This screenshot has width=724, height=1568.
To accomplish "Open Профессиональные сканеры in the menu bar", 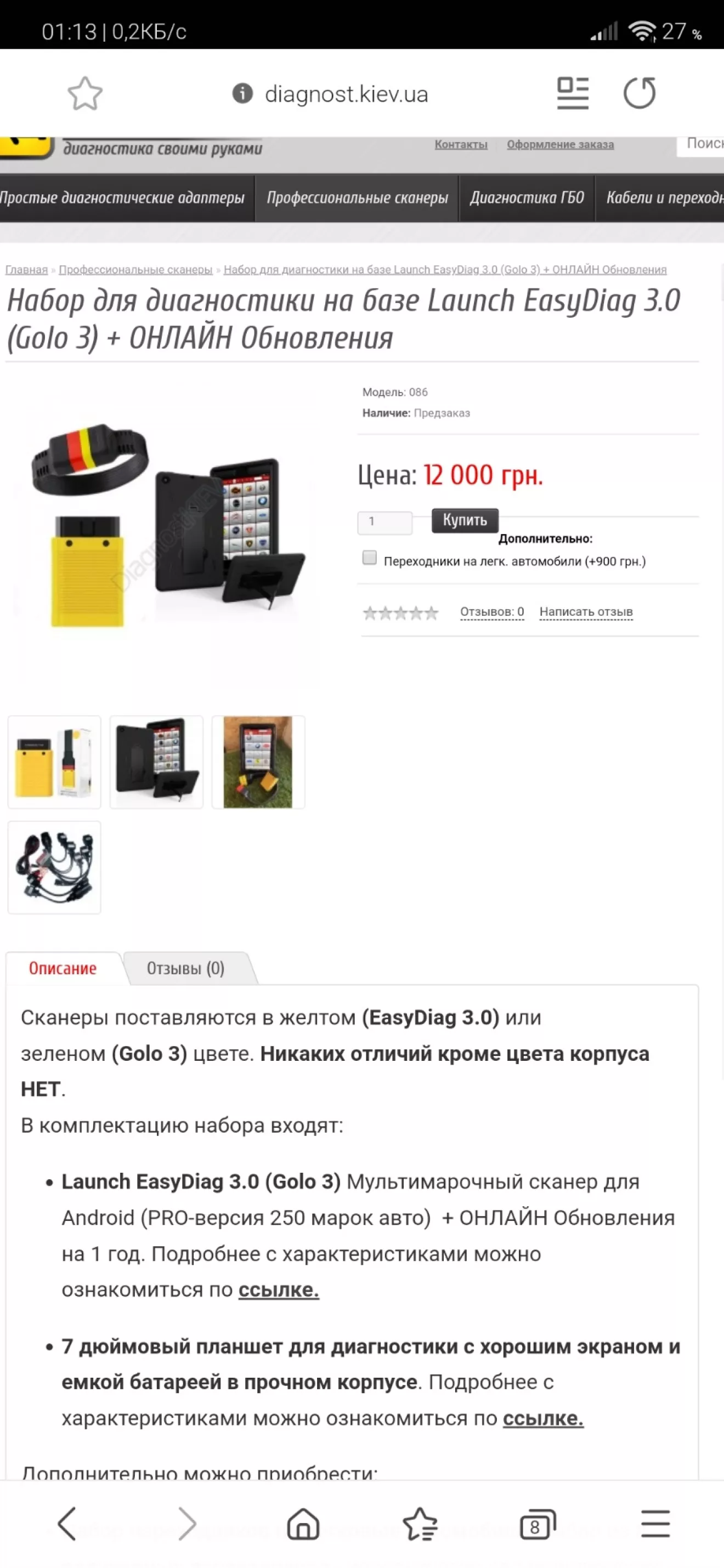I will (x=357, y=198).
